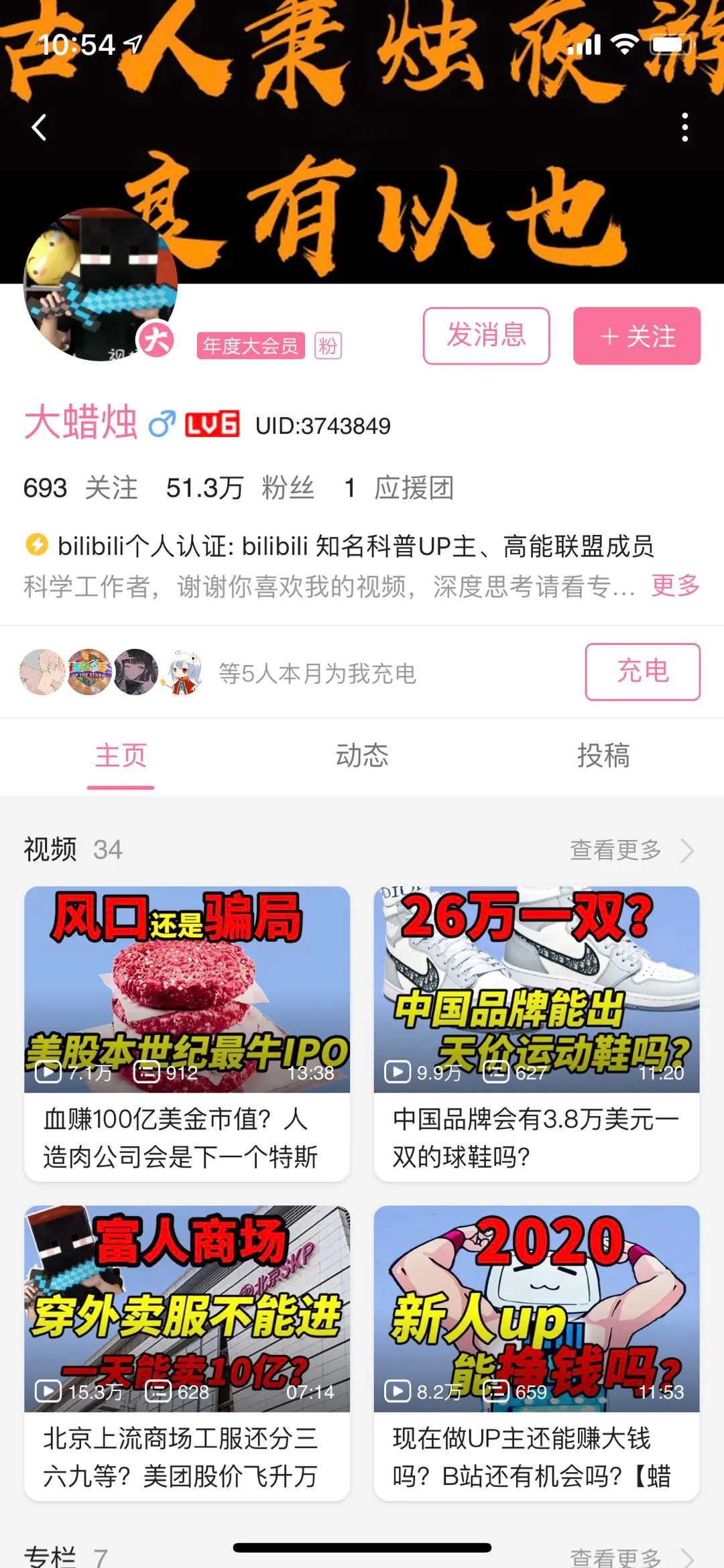View the 51.3万 粉丝 followers list
Image resolution: width=724 pixels, height=1568 pixels.
point(240,488)
